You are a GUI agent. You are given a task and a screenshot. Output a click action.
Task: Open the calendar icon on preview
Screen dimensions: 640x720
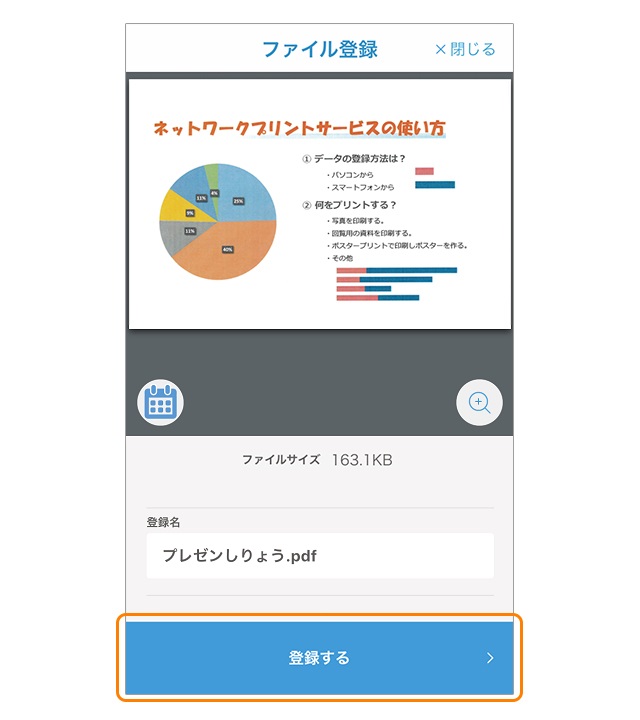tap(160, 404)
